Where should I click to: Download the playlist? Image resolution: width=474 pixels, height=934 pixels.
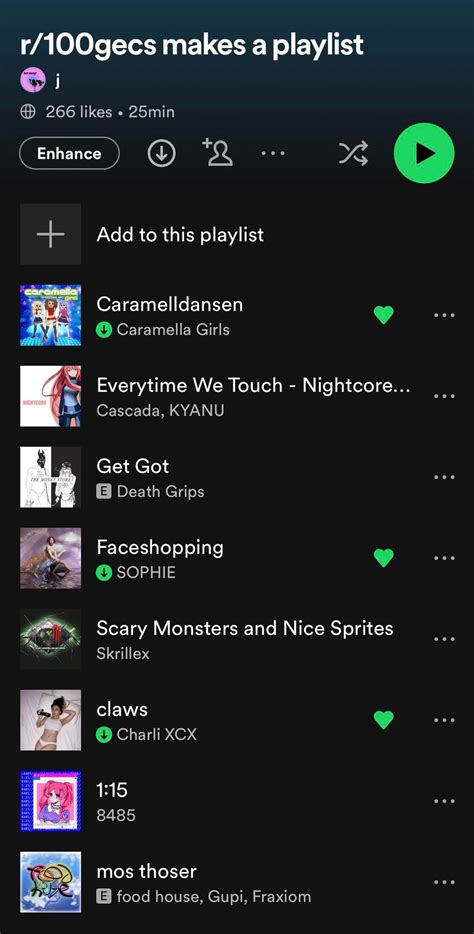(161, 154)
